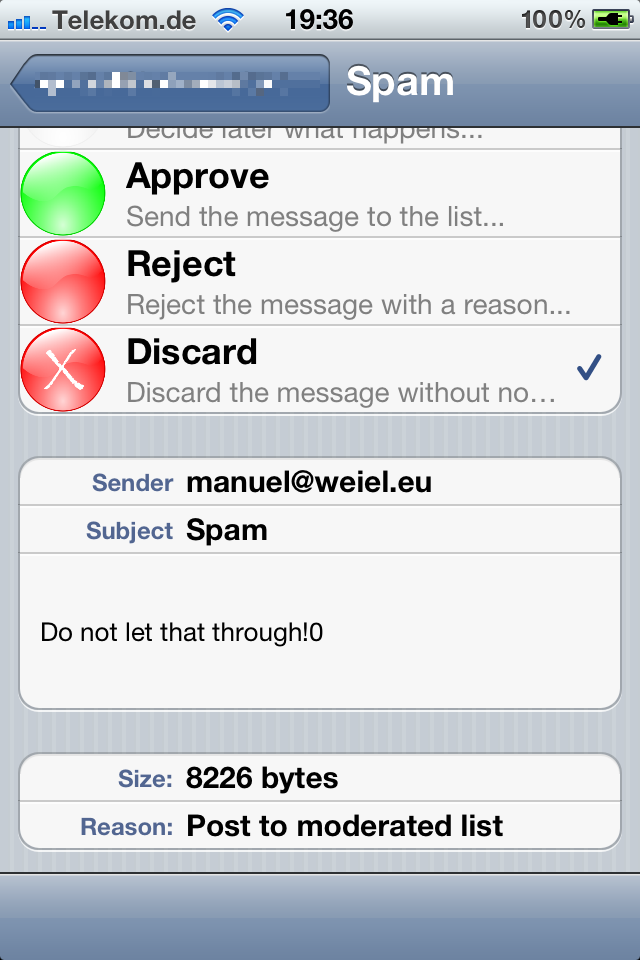The width and height of the screenshot is (640, 960).
Task: Select the Discard option
Action: [x=320, y=370]
